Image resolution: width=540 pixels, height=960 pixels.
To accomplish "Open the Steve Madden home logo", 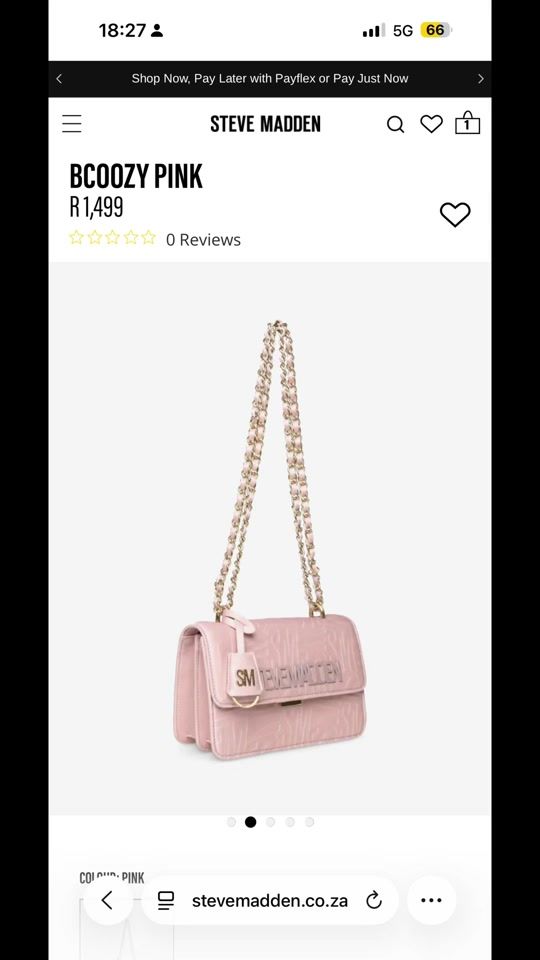I will click(265, 124).
